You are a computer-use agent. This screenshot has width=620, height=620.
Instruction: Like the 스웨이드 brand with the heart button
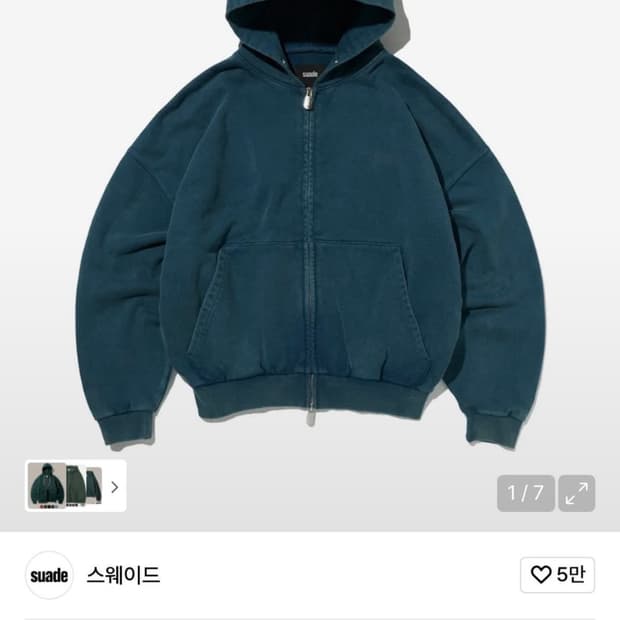click(x=557, y=575)
